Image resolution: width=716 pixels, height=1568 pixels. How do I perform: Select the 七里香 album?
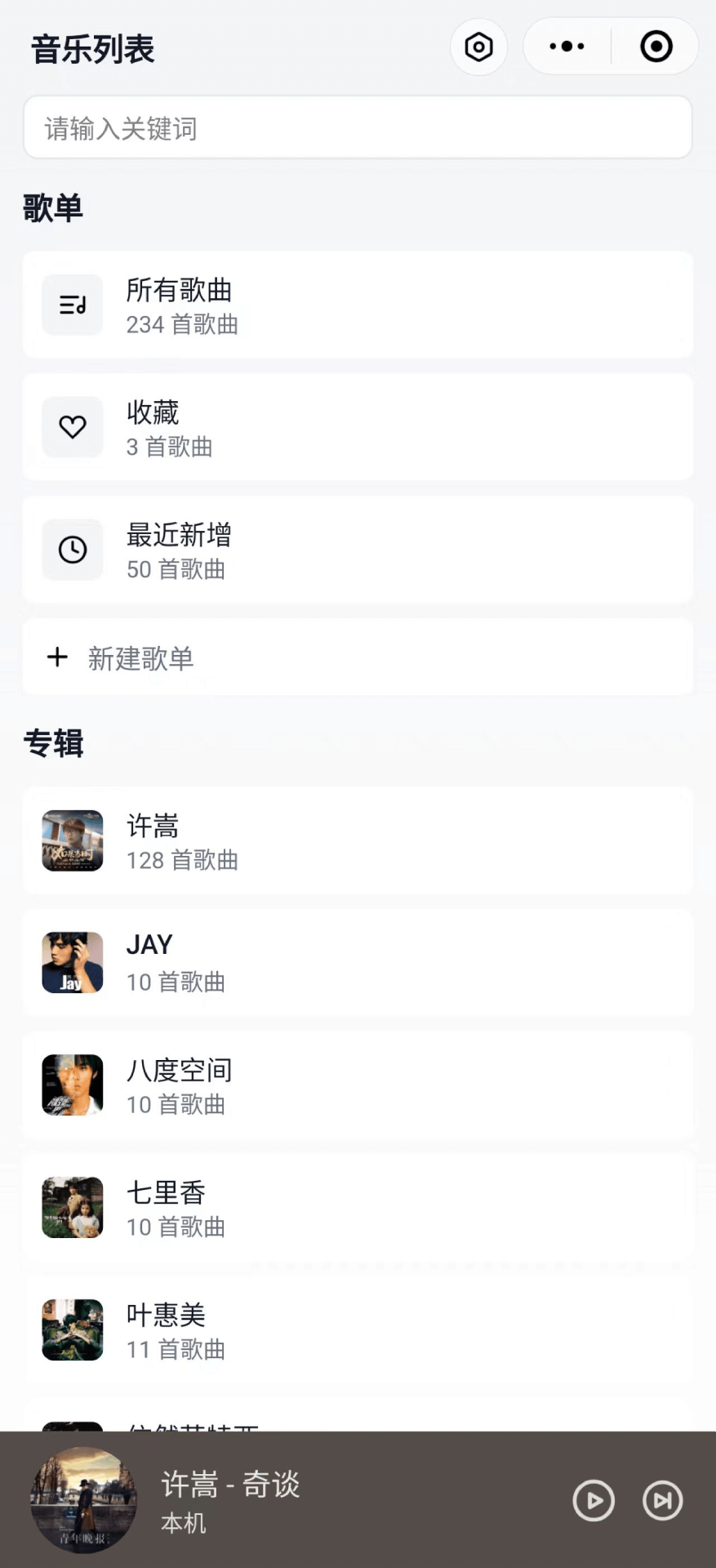358,1209
